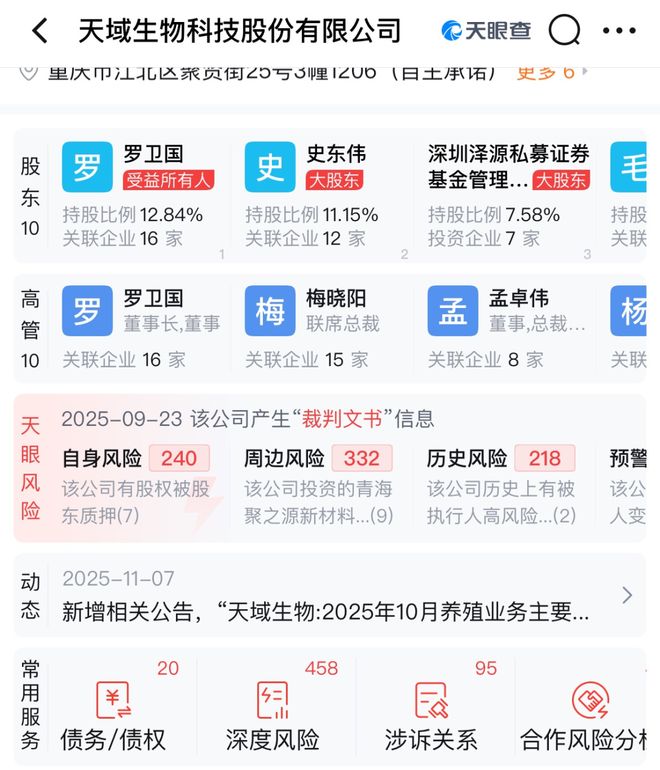Open the 合作风险分析 service

tap(583, 707)
